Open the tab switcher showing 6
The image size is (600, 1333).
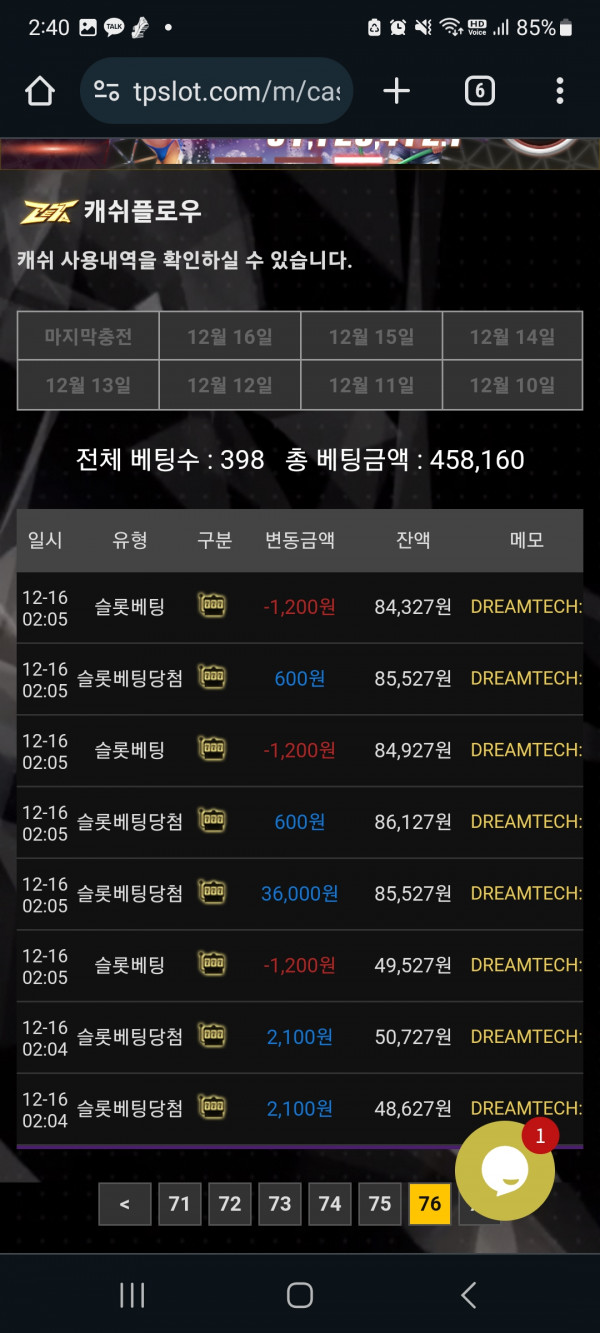[x=479, y=92]
